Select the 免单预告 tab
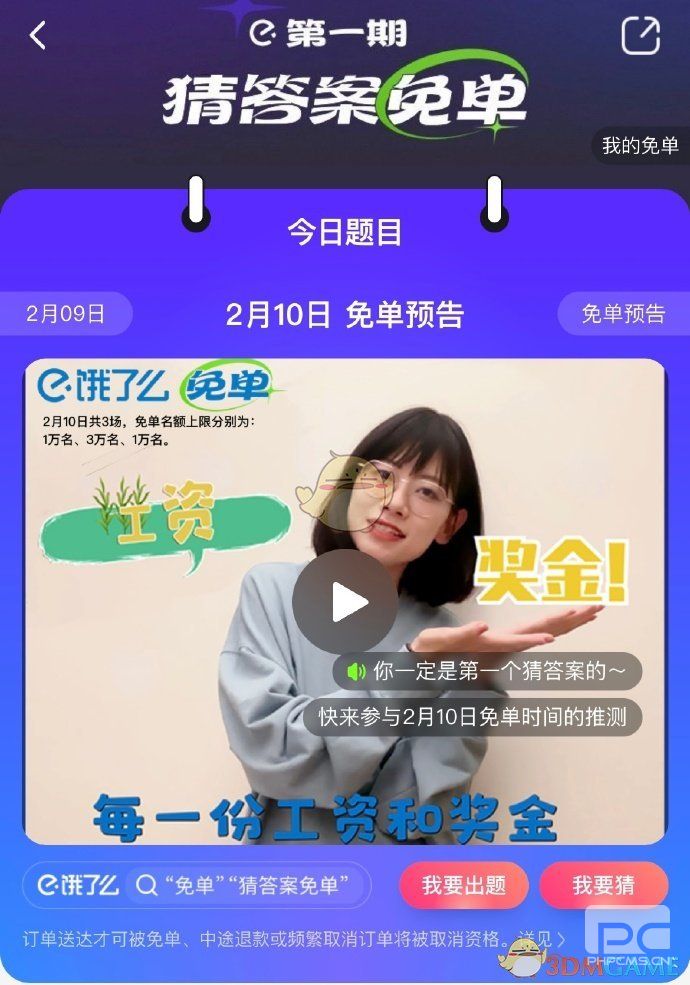This screenshot has width=690, height=985. point(623,314)
